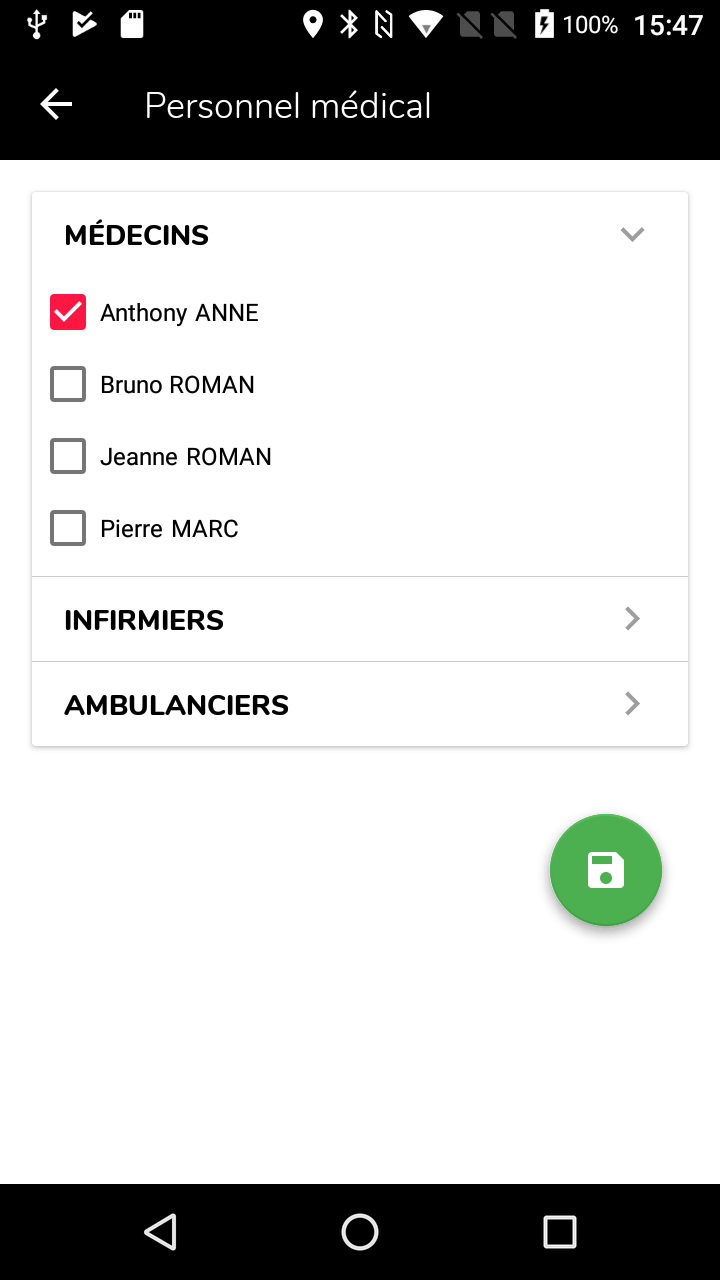This screenshot has width=720, height=1280.
Task: Go back using the top arrow
Action: (56, 104)
